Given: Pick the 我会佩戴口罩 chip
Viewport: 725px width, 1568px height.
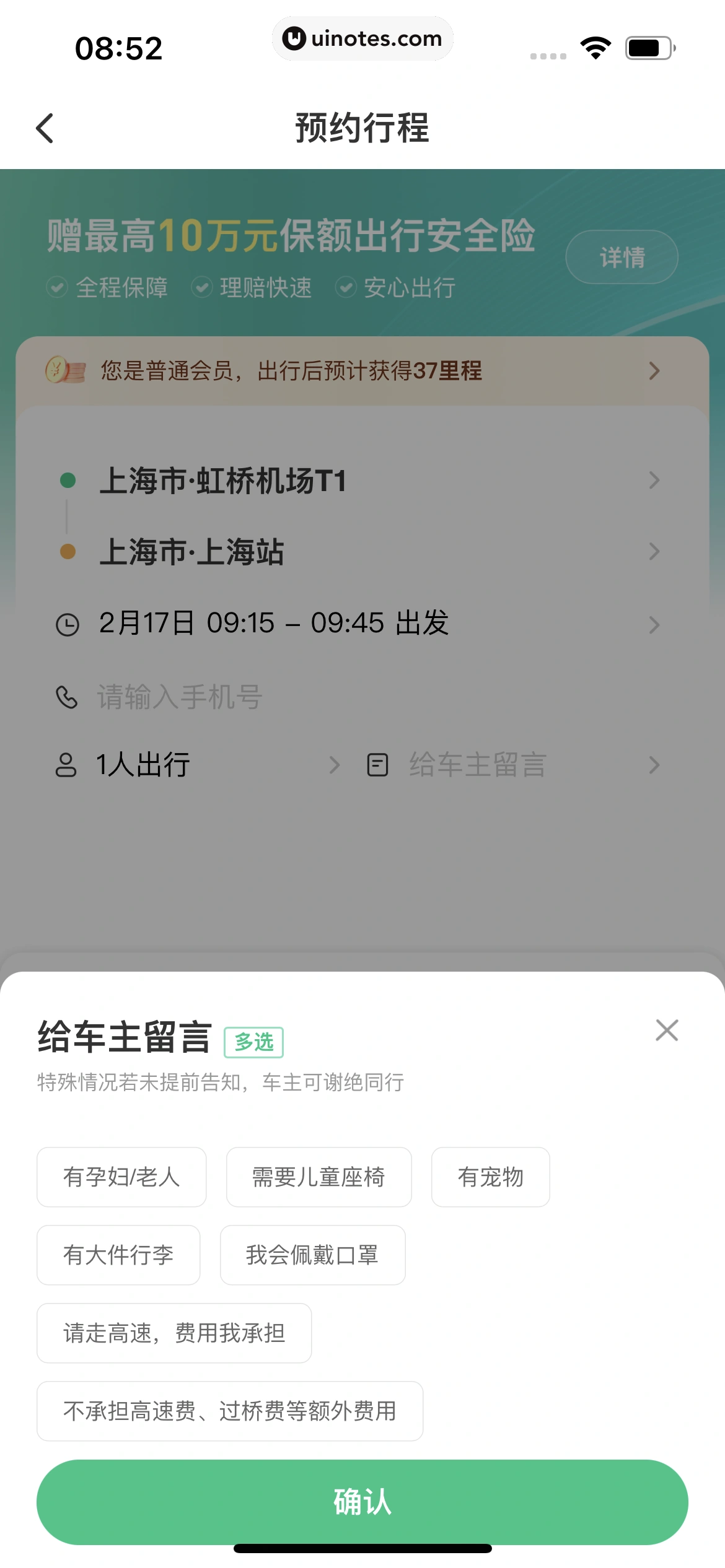Looking at the screenshot, I should coord(312,1255).
